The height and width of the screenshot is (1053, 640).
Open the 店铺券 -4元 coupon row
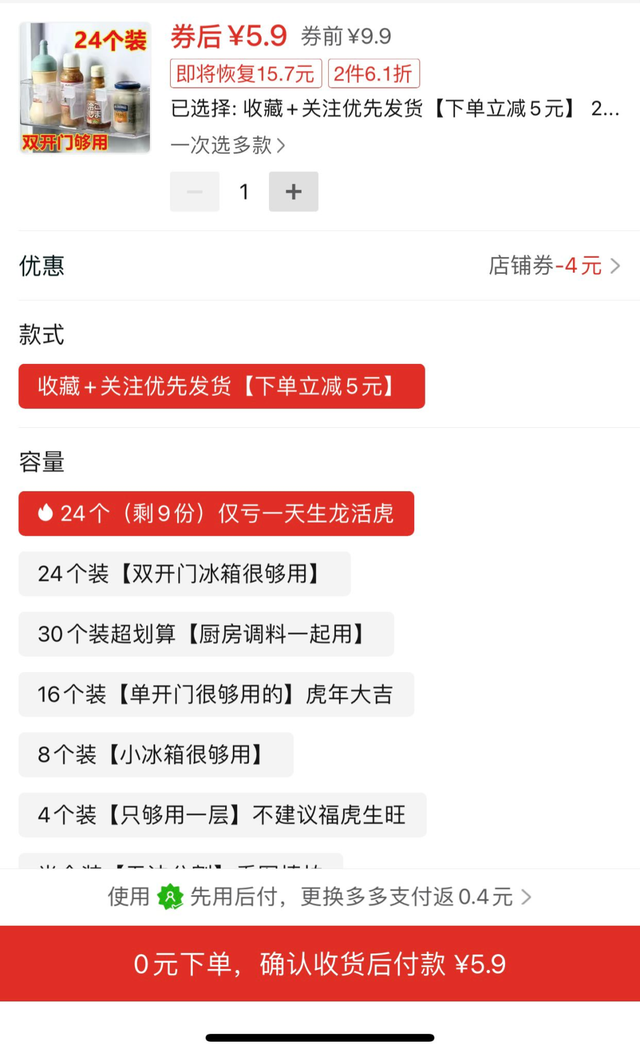click(554, 266)
